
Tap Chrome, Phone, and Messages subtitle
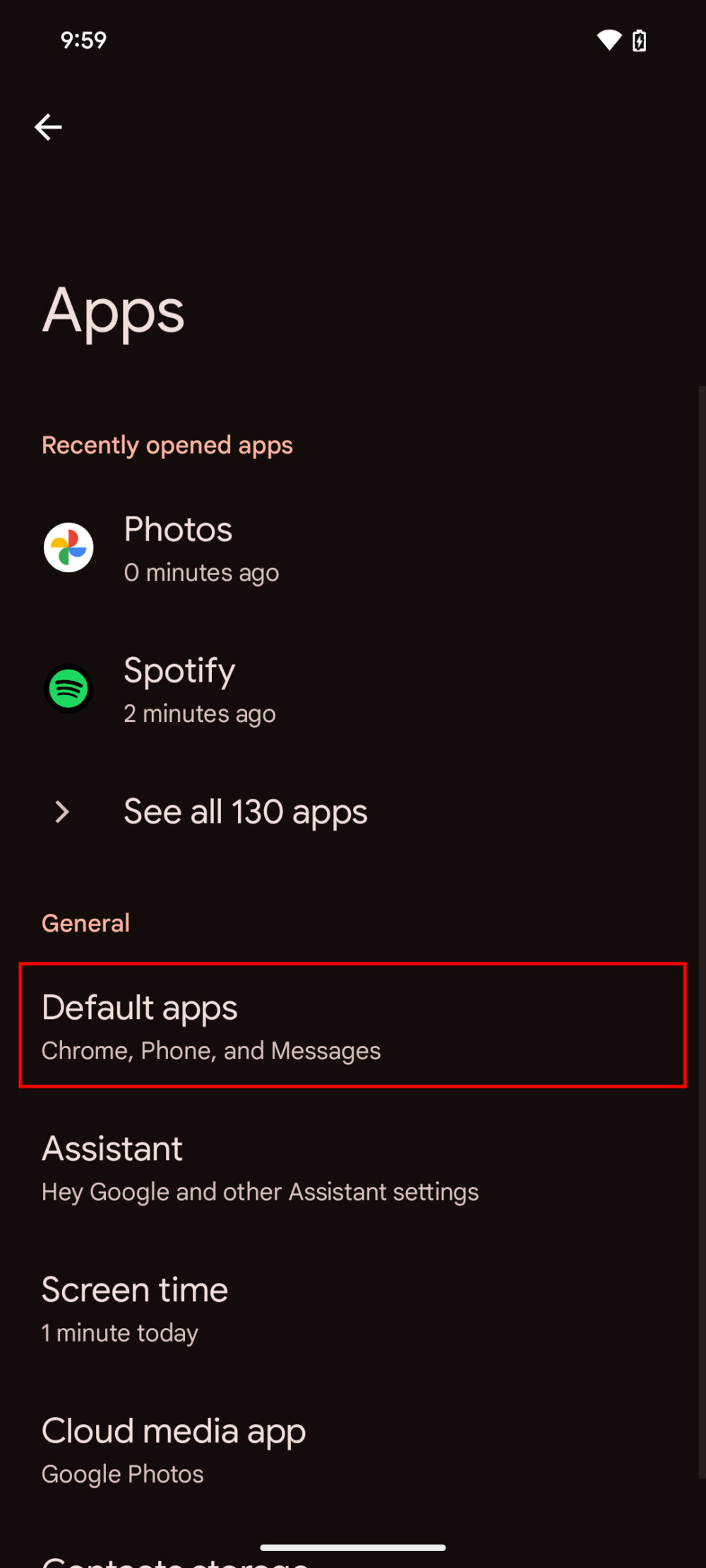[211, 1050]
